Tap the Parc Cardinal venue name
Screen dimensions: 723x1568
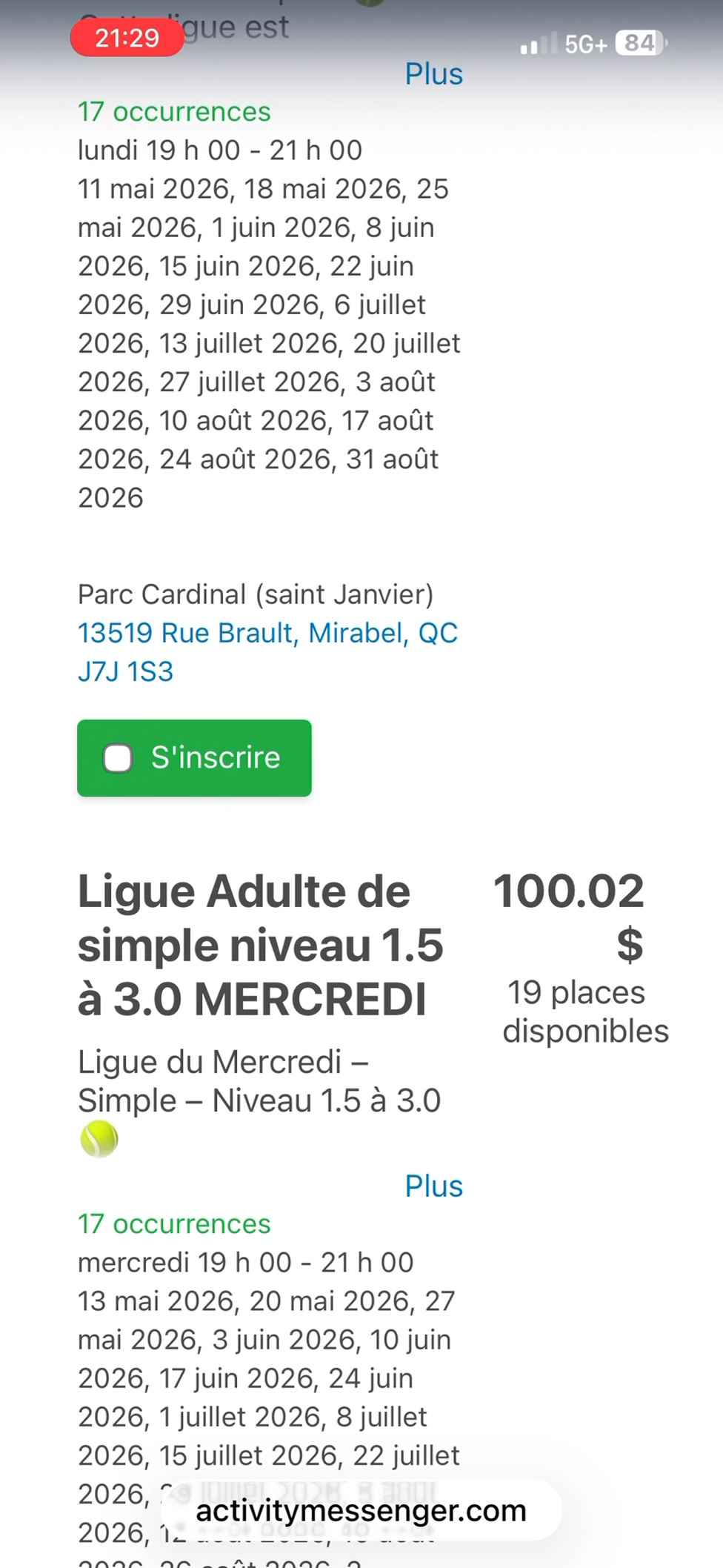pos(256,594)
